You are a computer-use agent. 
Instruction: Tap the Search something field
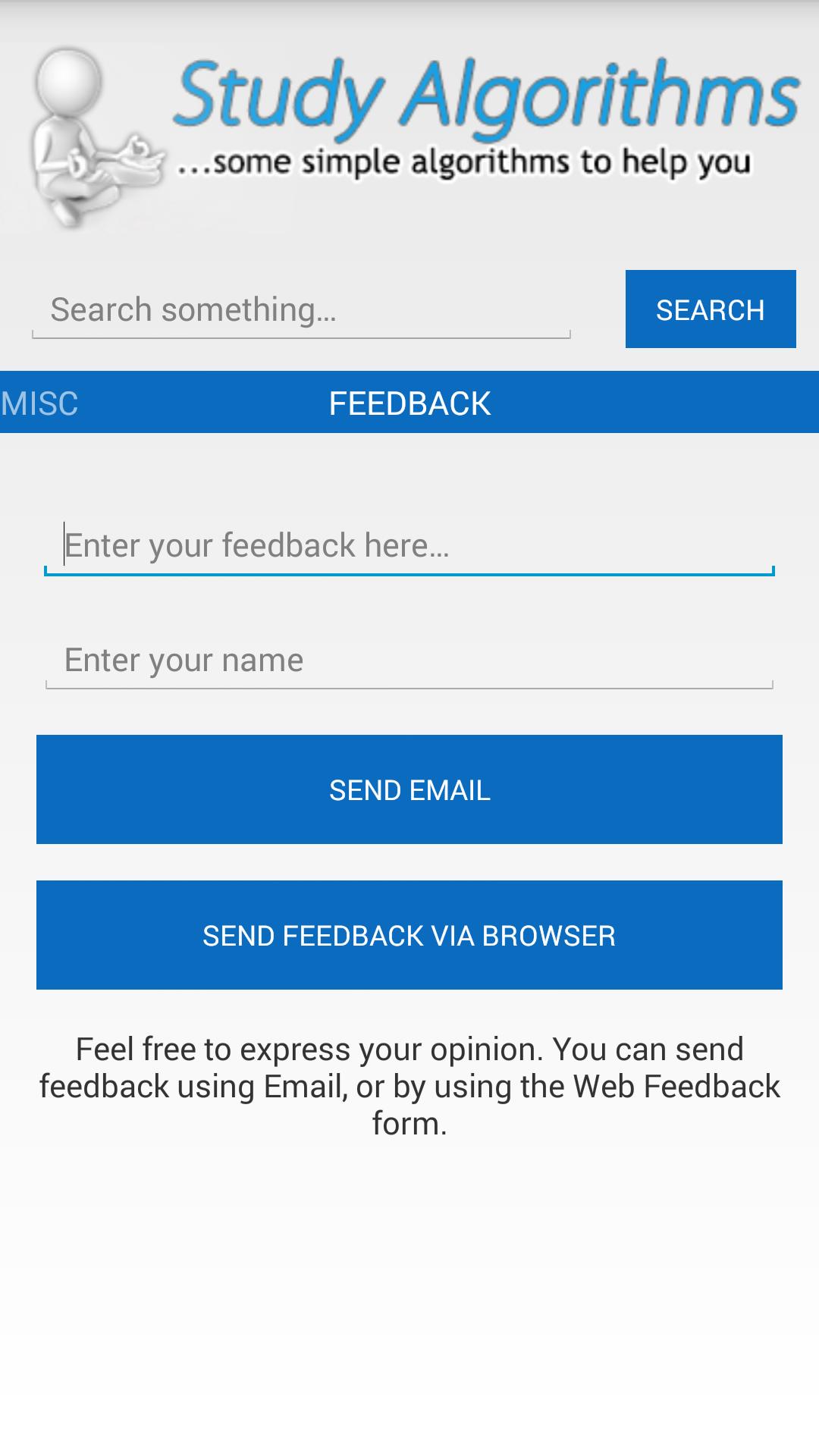click(301, 310)
